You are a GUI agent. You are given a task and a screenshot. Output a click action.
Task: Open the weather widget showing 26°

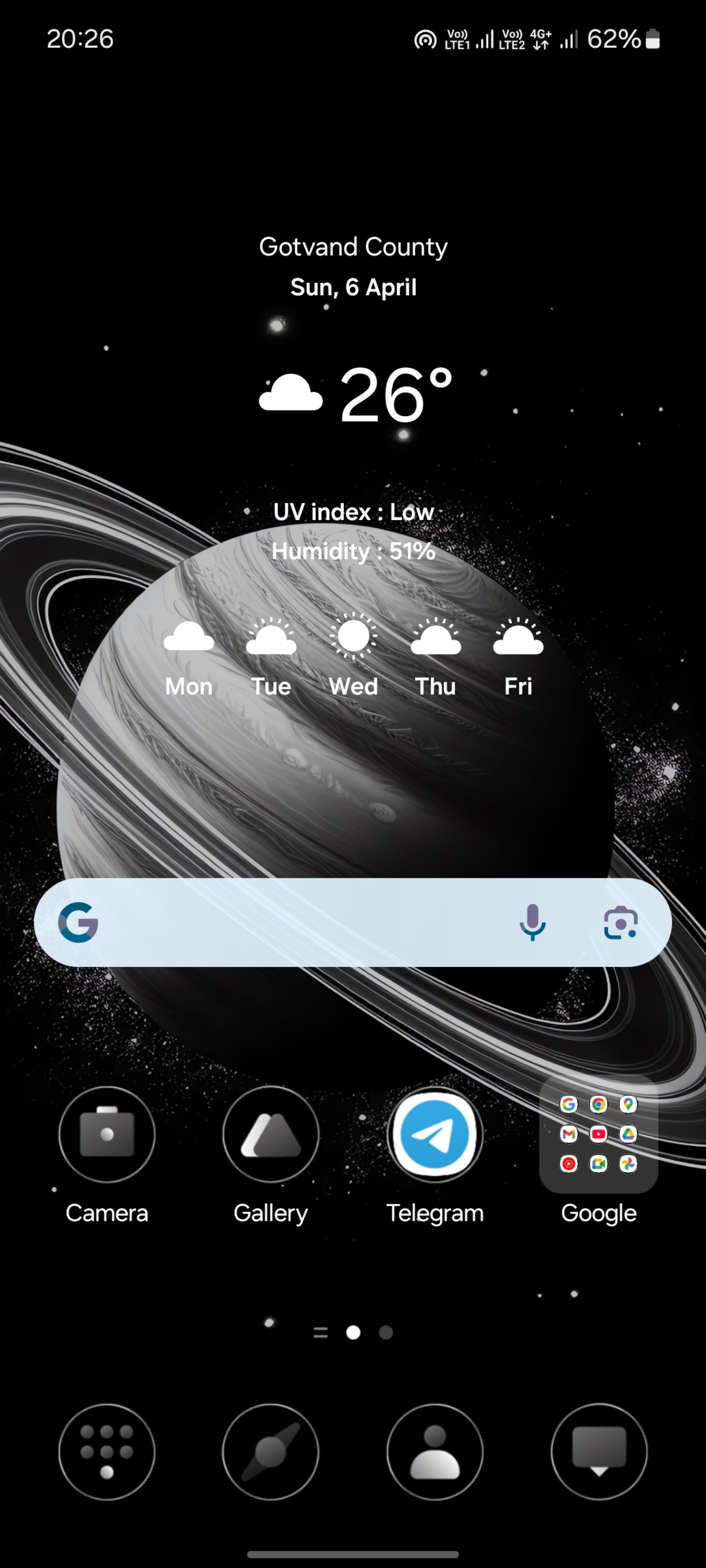tap(353, 396)
